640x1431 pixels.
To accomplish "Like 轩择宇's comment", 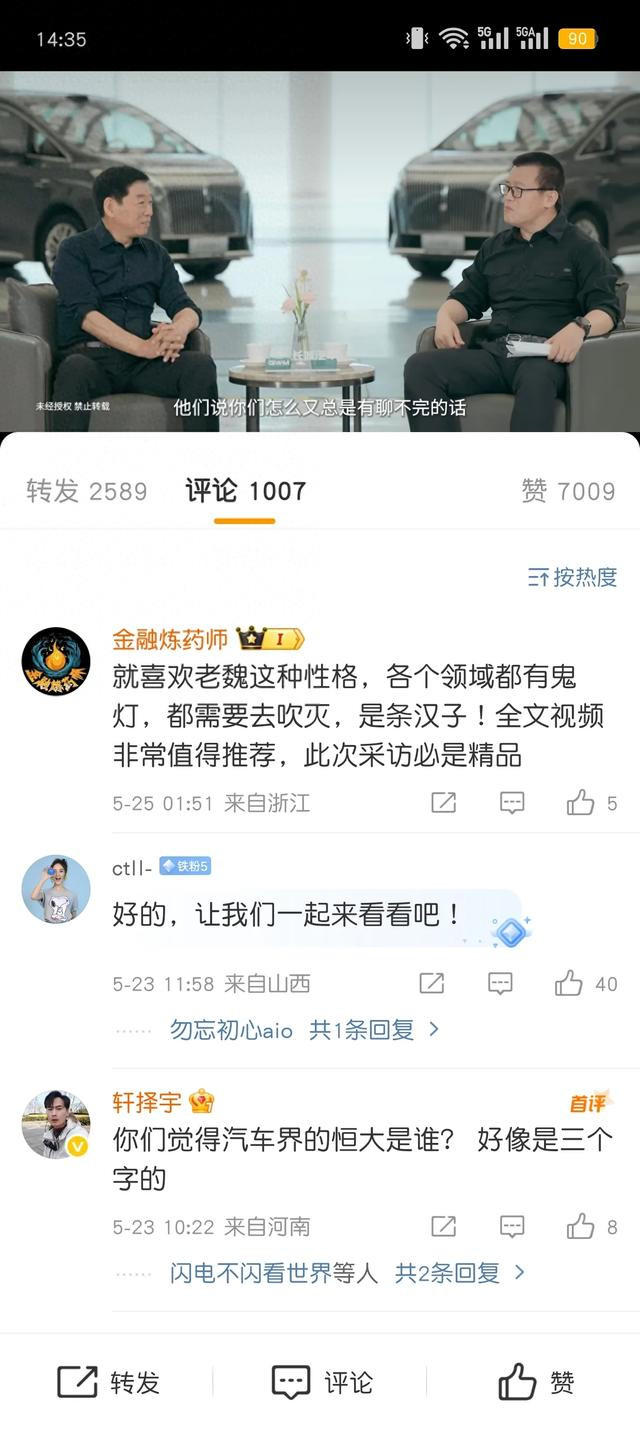I will [x=591, y=1227].
